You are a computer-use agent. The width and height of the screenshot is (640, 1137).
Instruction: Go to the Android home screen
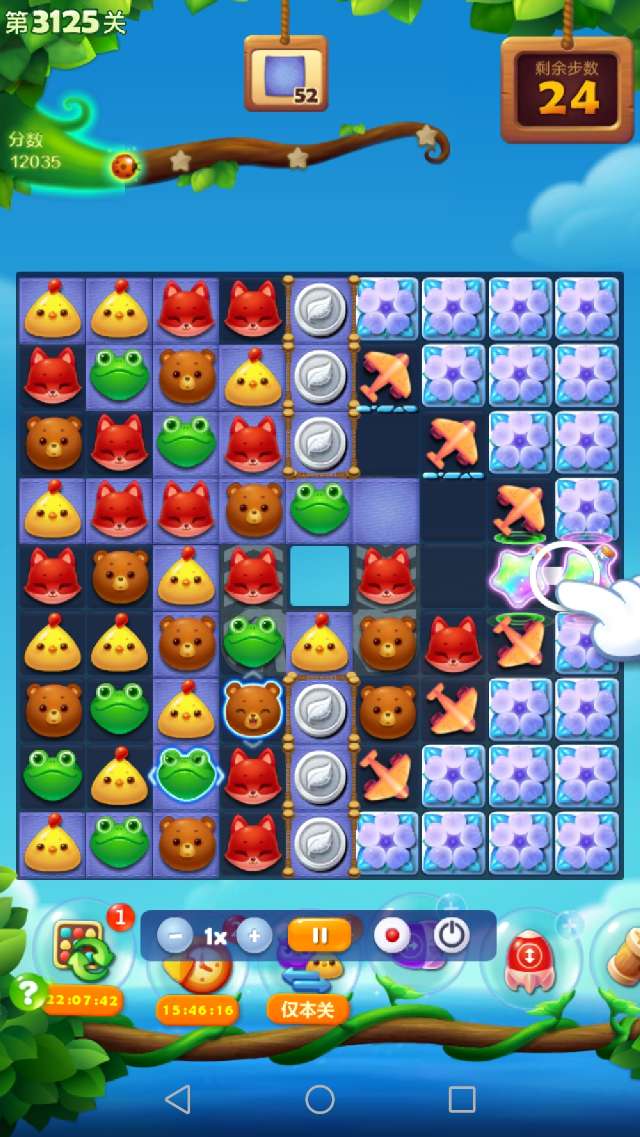coord(320,1099)
